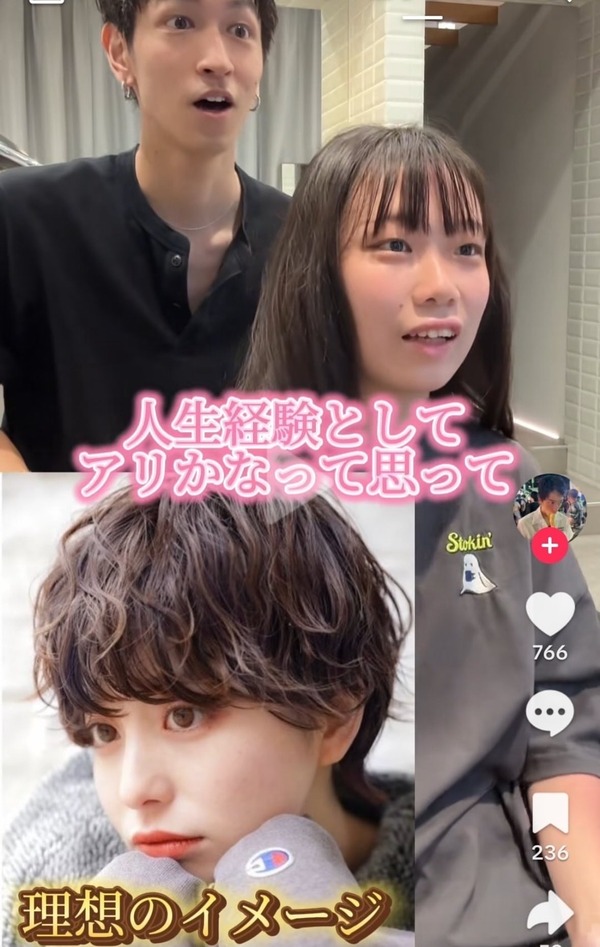Share this video via arrow icon
The image size is (600, 947).
[x=550, y=913]
